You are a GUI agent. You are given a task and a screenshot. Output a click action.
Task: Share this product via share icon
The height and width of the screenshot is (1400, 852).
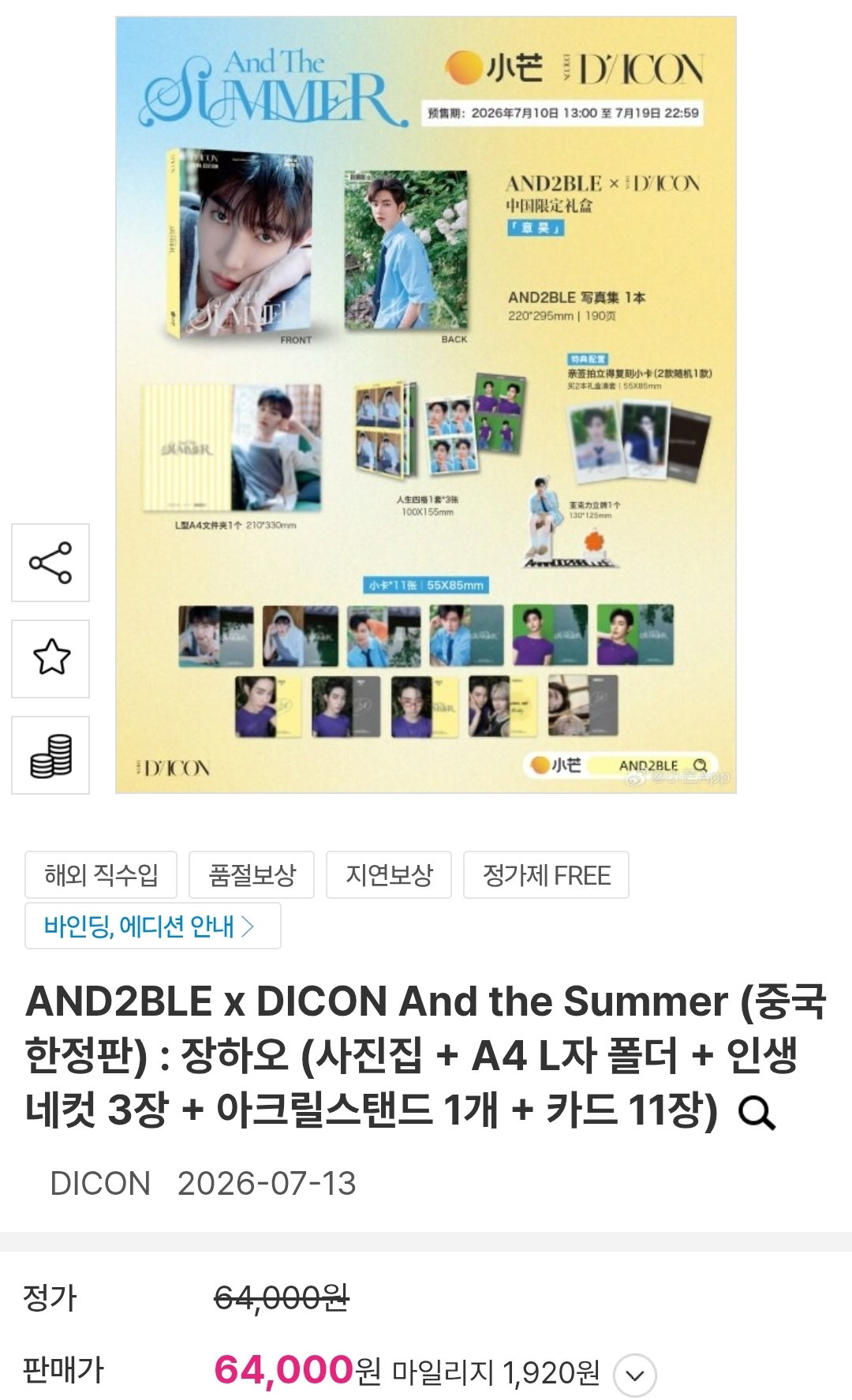50,563
